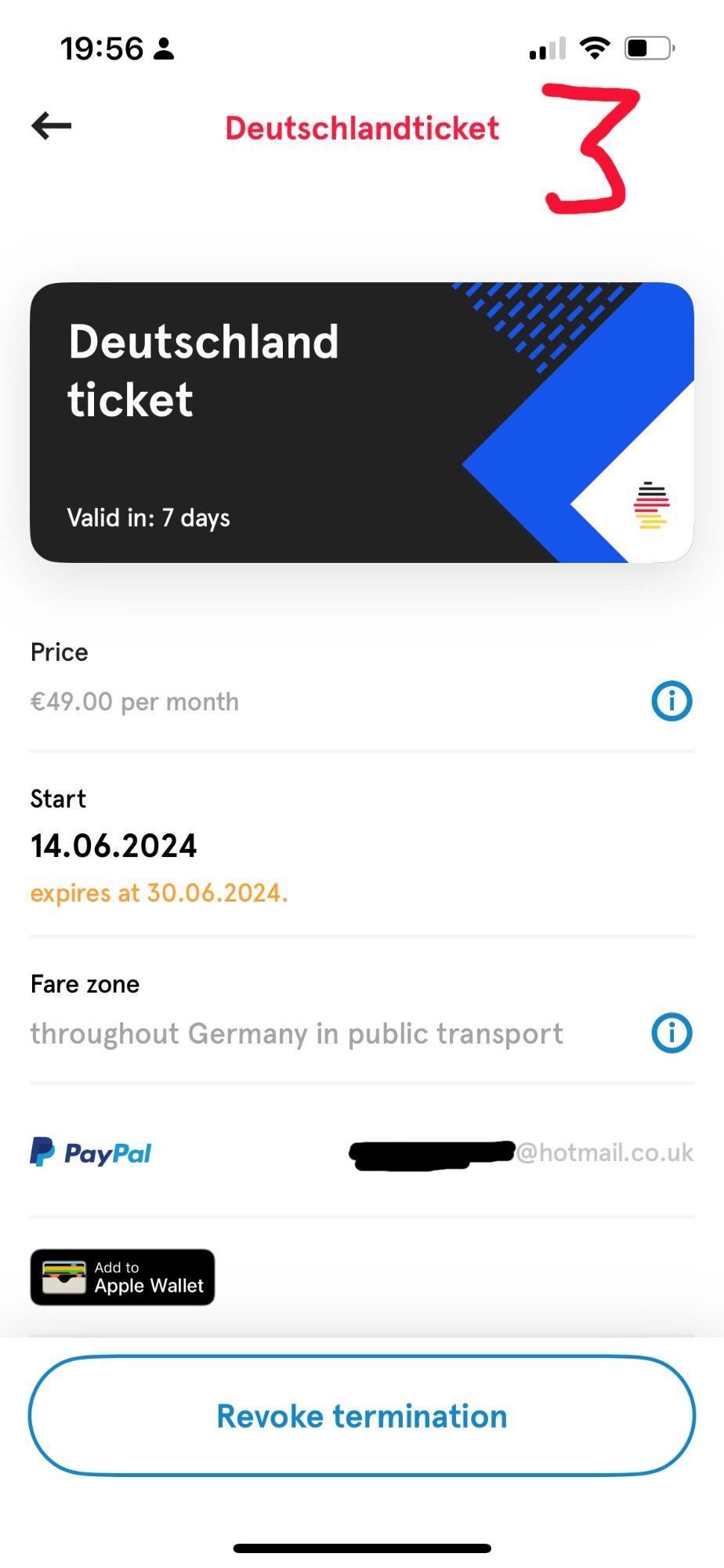The width and height of the screenshot is (724, 1568).
Task: Tap Revoke termination
Action: pyautogui.click(x=362, y=1416)
